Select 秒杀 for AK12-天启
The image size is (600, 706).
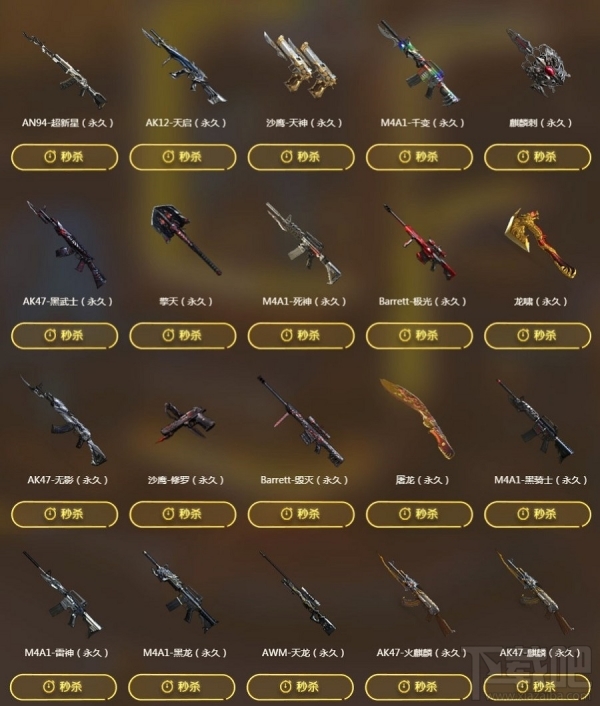[x=183, y=157]
